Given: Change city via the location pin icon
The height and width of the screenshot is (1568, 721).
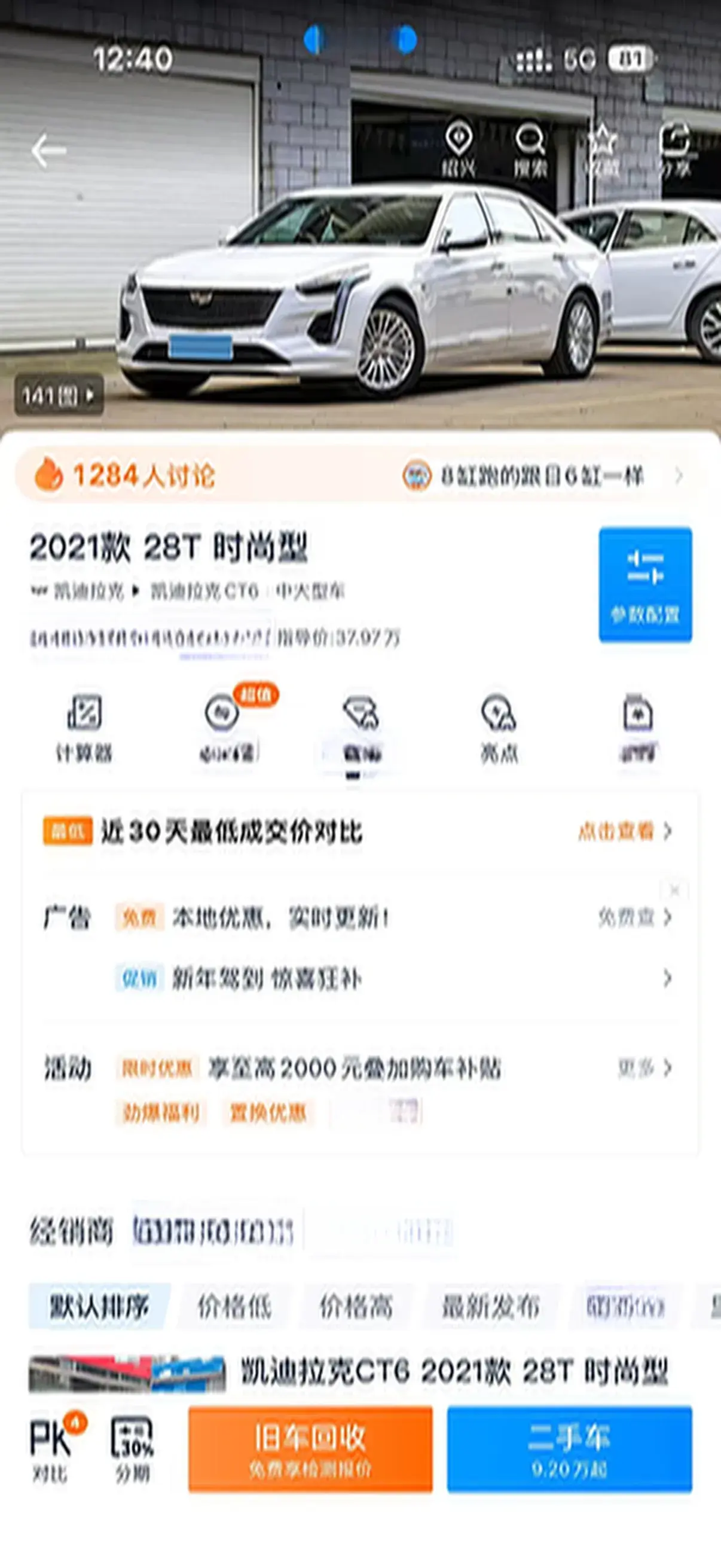Looking at the screenshot, I should click(459, 150).
